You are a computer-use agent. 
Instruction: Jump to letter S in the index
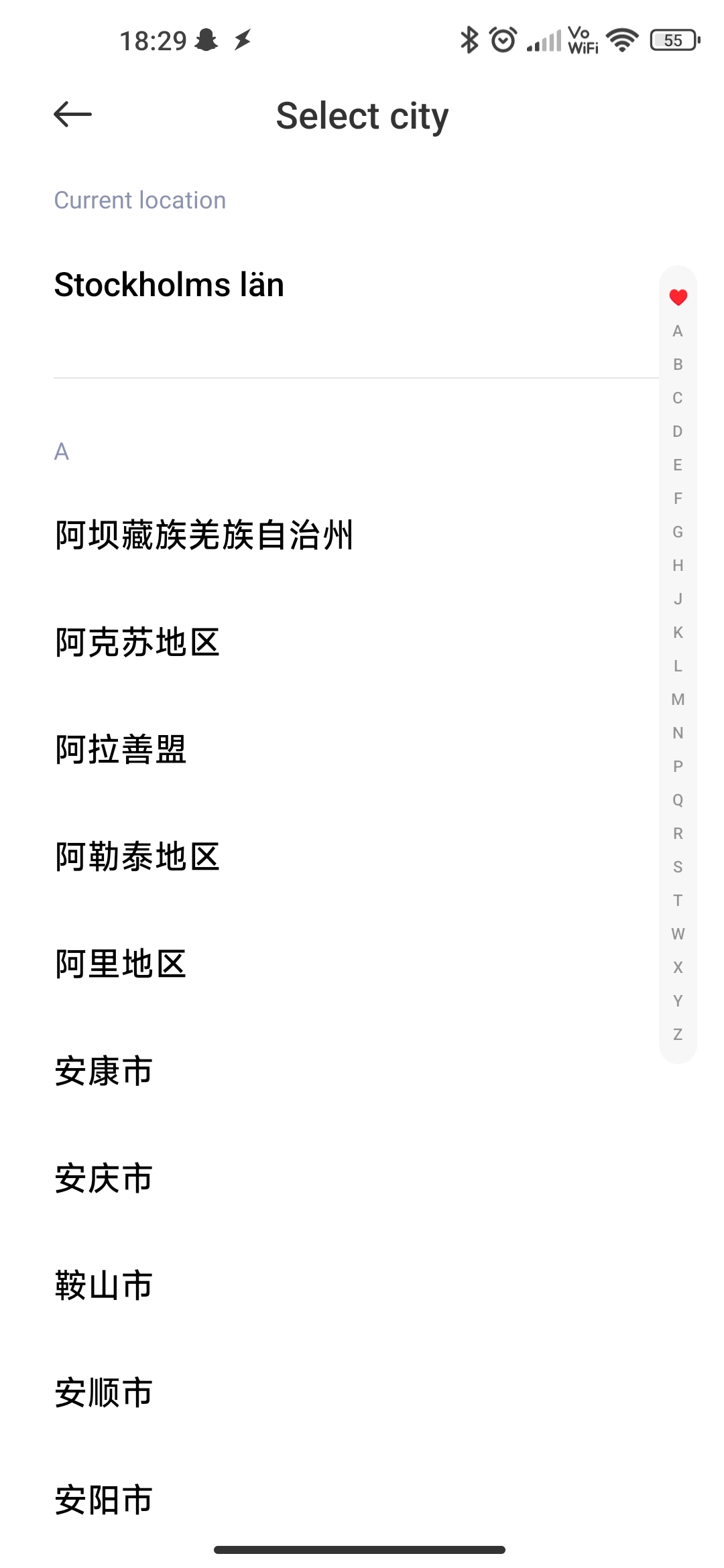(x=678, y=867)
